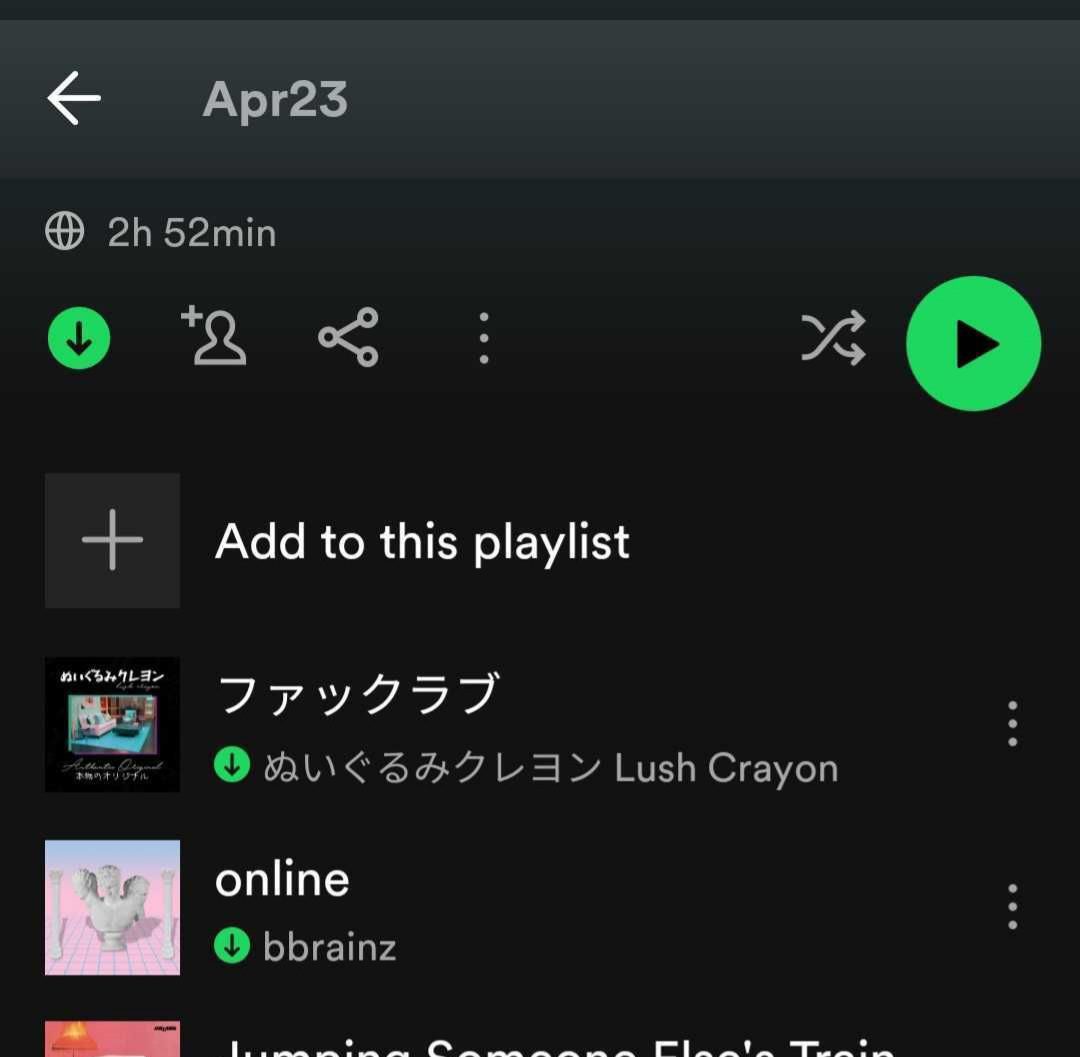Open more options for the online track
This screenshot has height=1057, width=1080.
pyautogui.click(x=1012, y=907)
